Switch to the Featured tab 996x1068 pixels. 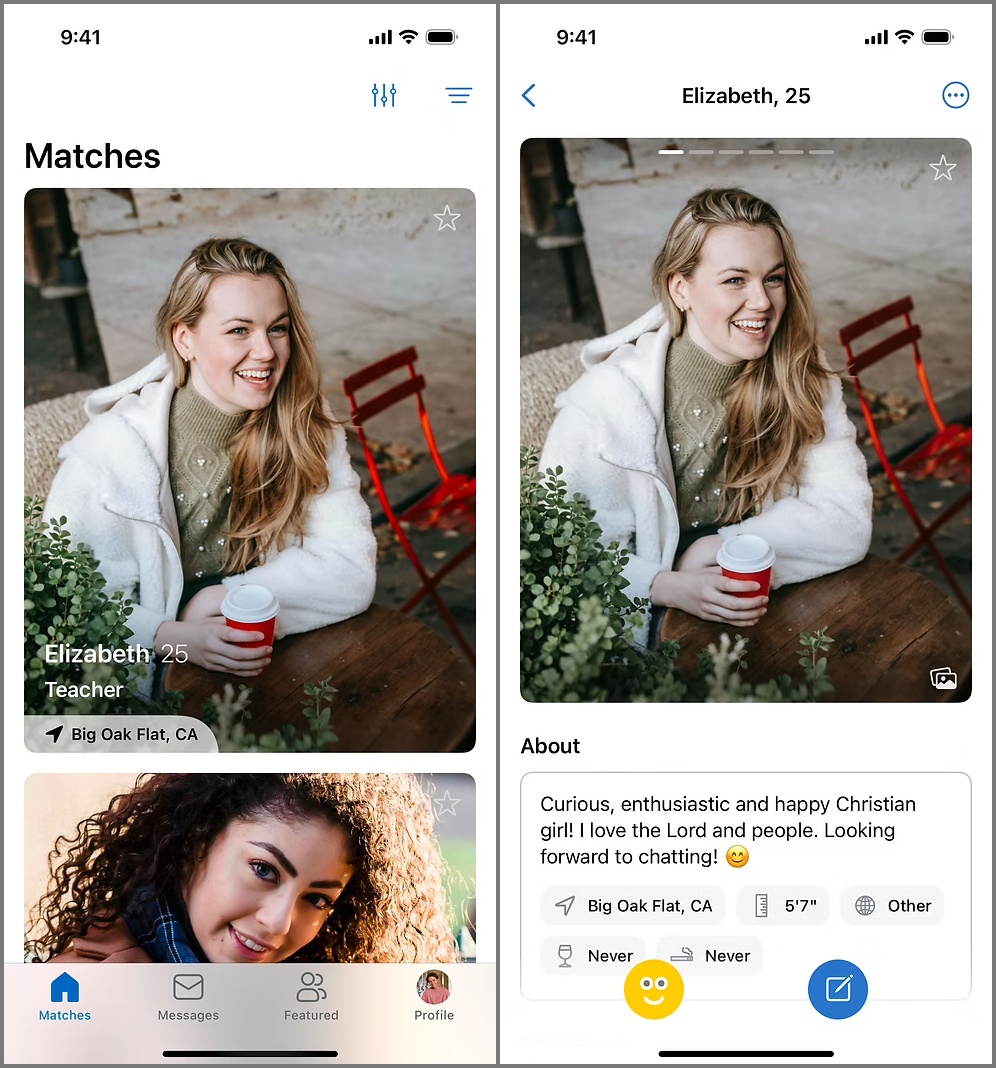pos(311,997)
